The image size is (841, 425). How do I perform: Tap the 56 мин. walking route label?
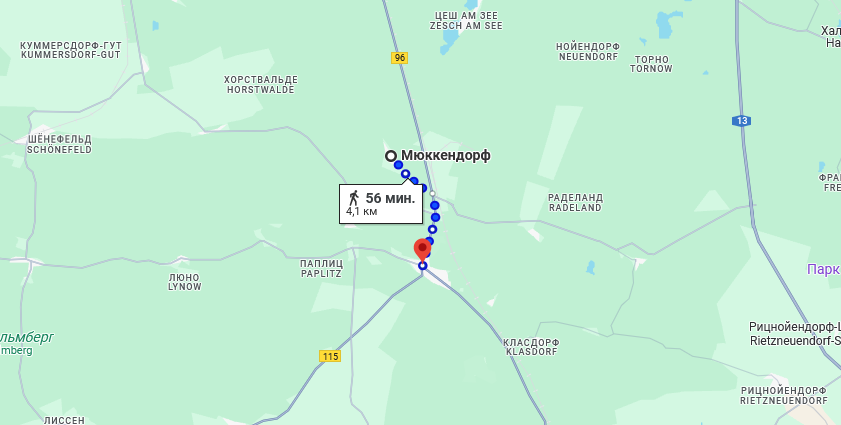pyautogui.click(x=380, y=203)
